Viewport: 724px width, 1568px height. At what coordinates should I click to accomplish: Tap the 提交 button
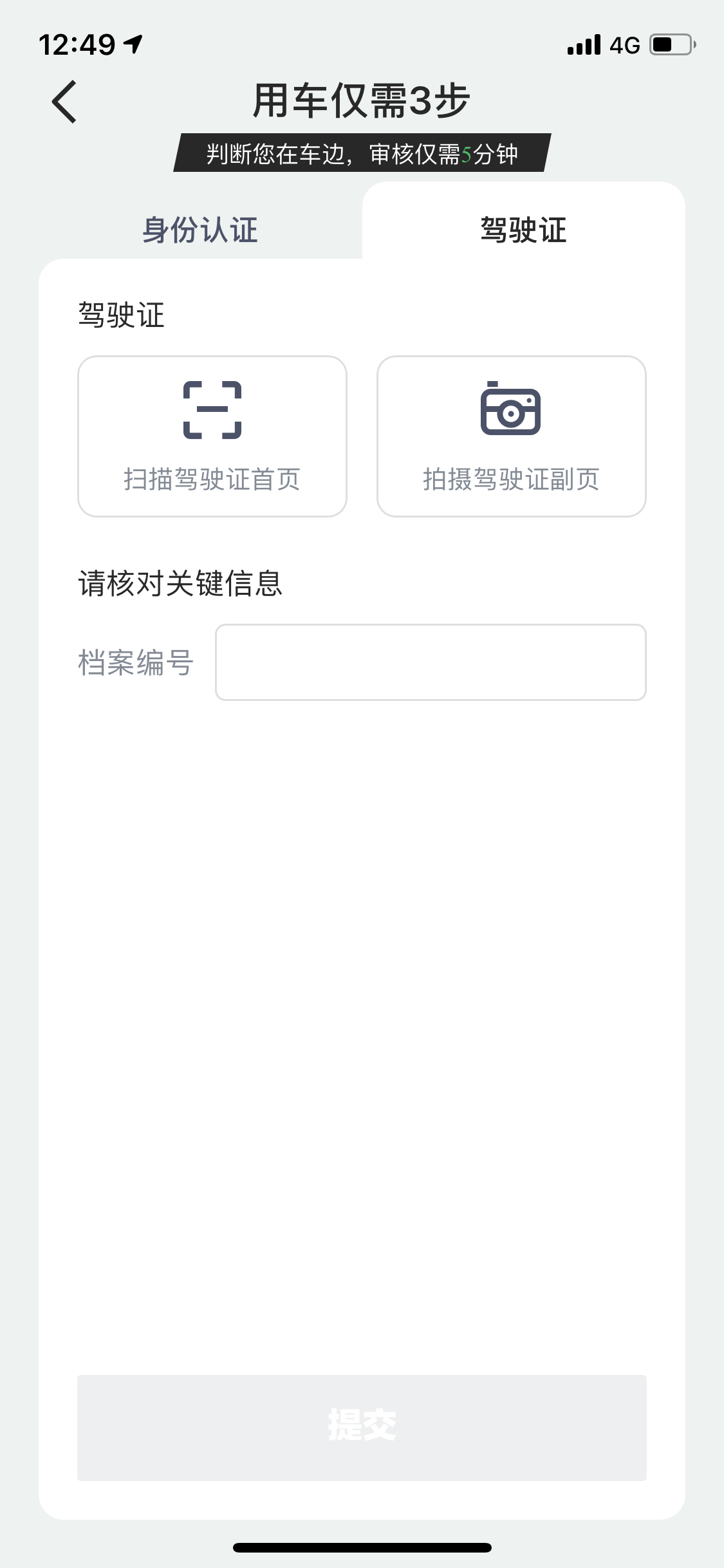[362, 1428]
